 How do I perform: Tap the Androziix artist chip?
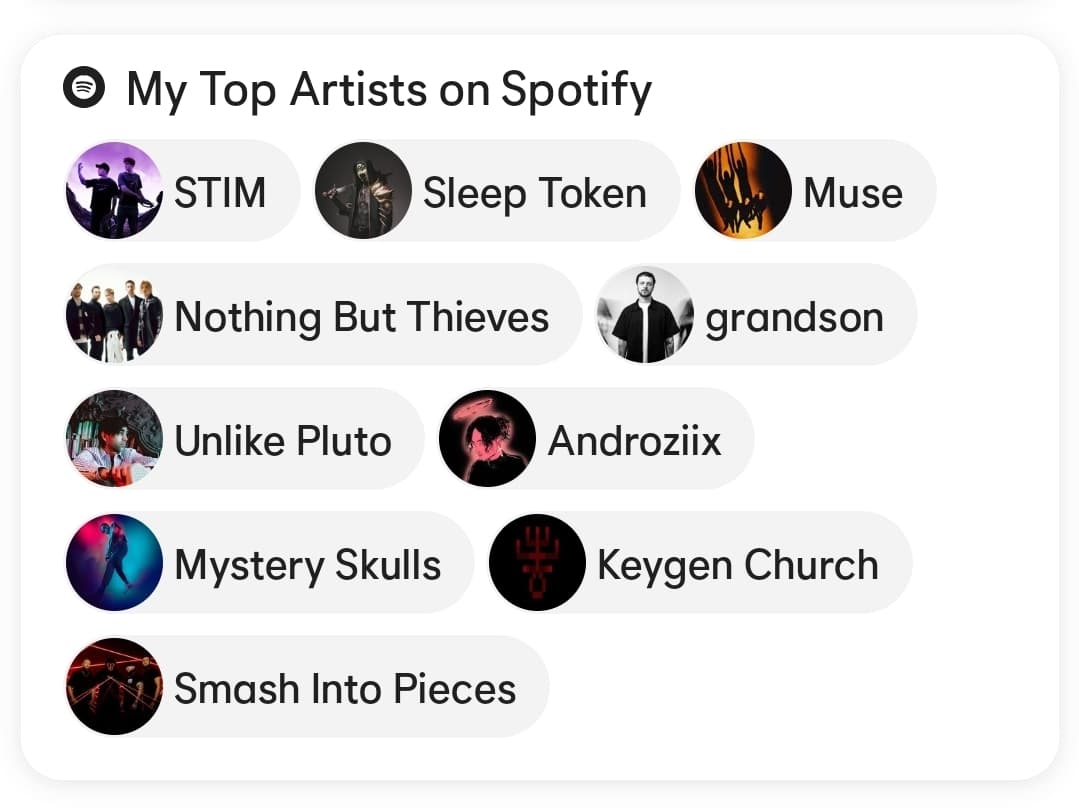595,439
